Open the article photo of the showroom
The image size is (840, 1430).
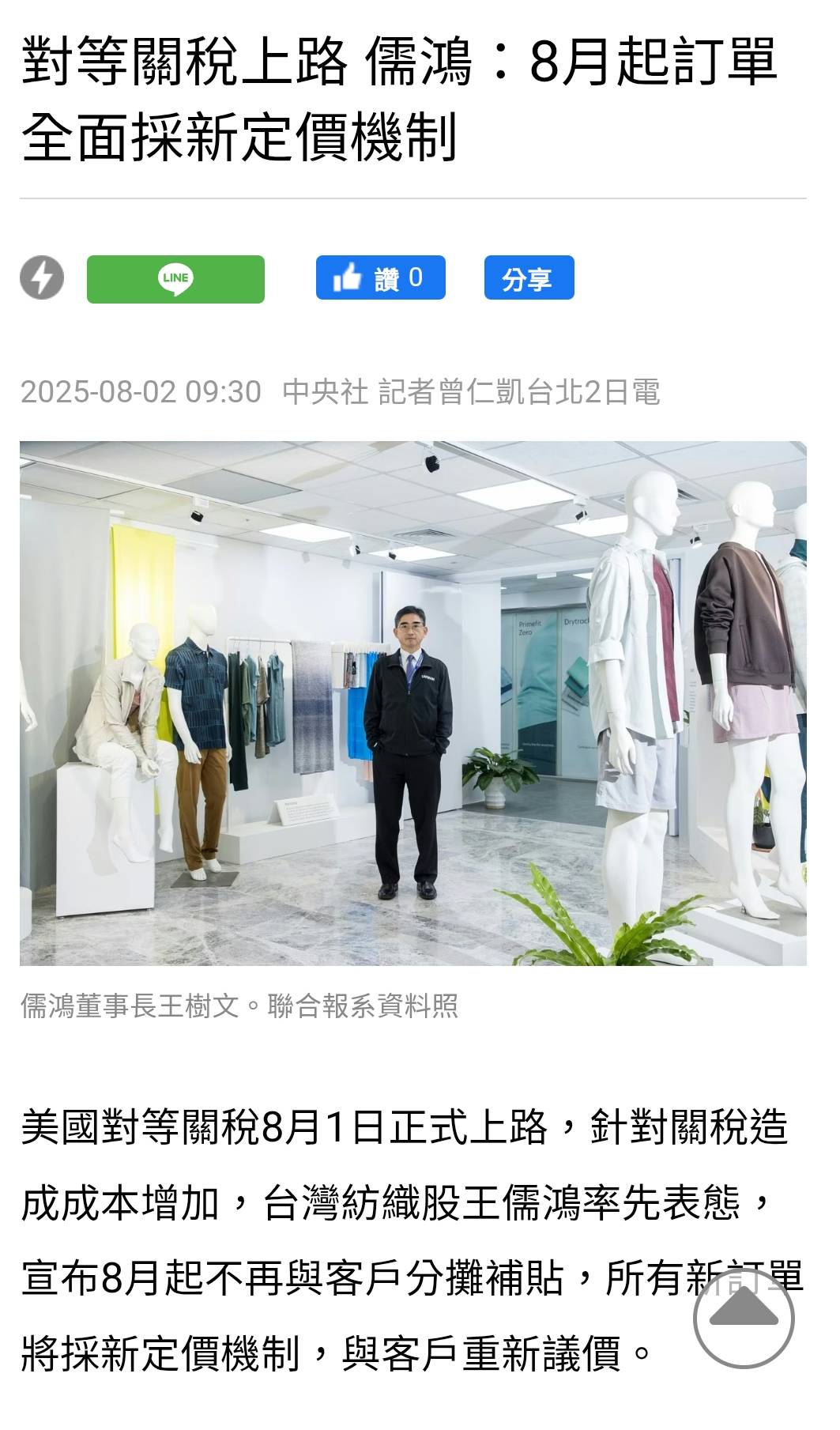coord(412,703)
